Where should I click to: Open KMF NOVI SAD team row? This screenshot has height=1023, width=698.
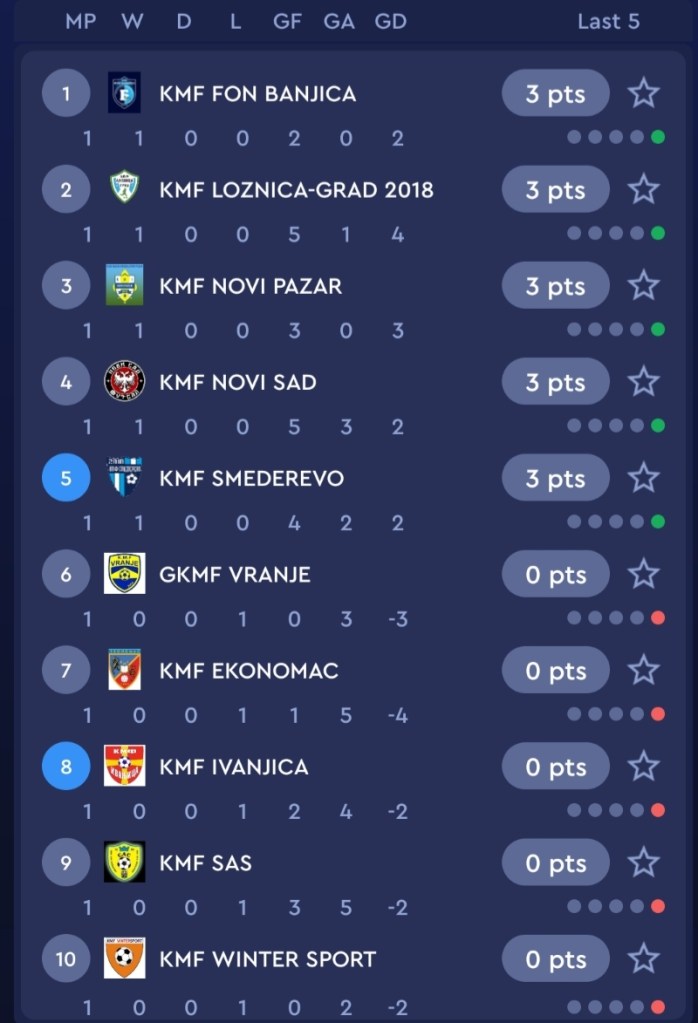(237, 382)
